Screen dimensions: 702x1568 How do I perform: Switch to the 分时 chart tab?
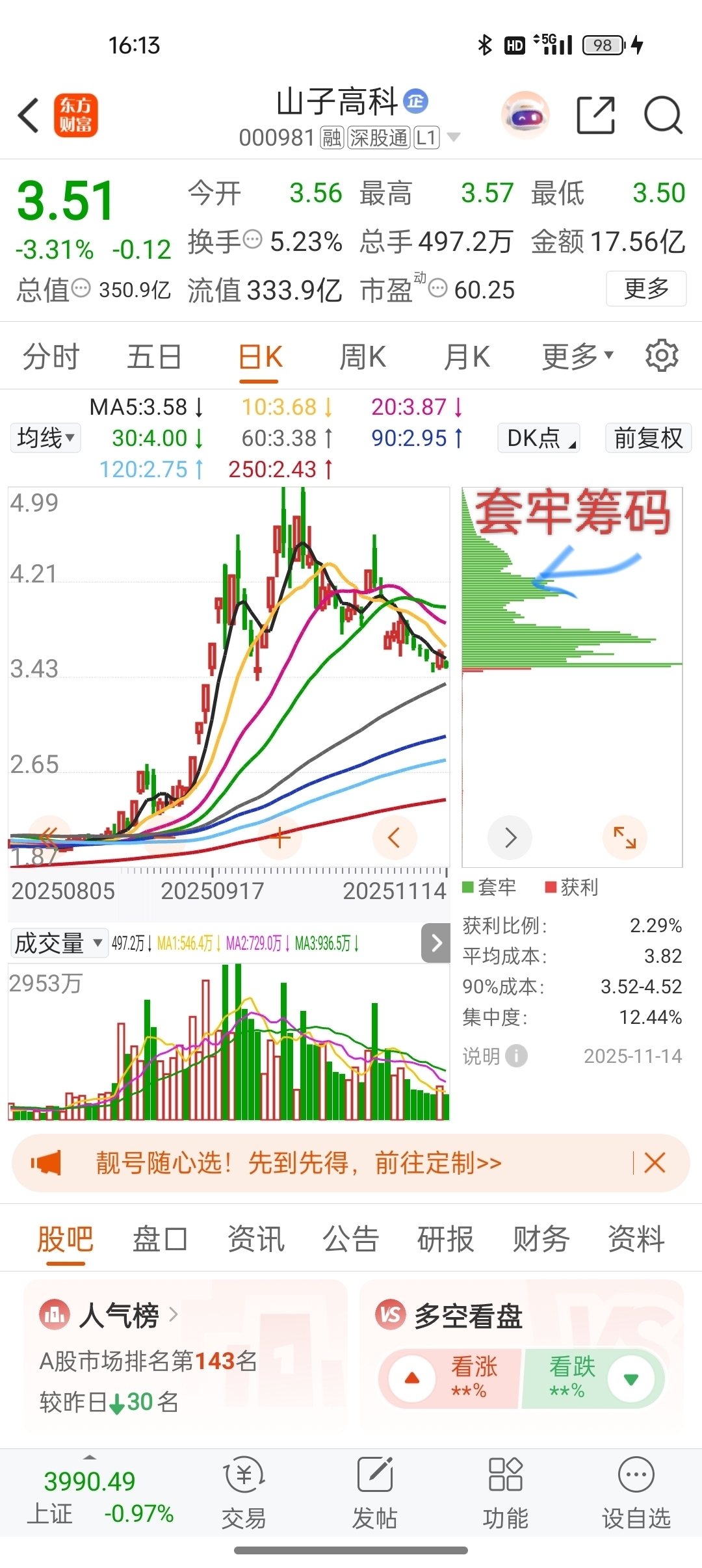(51, 357)
